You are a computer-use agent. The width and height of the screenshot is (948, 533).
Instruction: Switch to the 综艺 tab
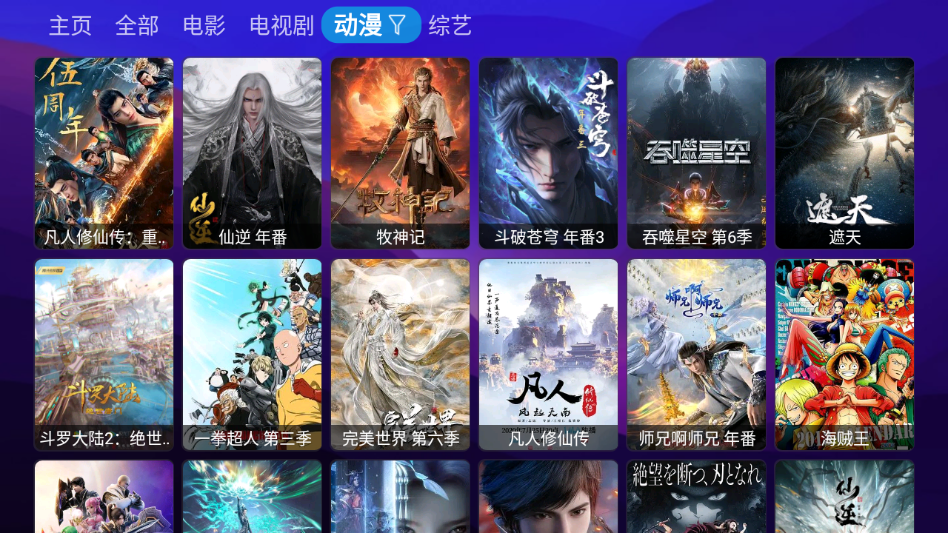coord(449,26)
